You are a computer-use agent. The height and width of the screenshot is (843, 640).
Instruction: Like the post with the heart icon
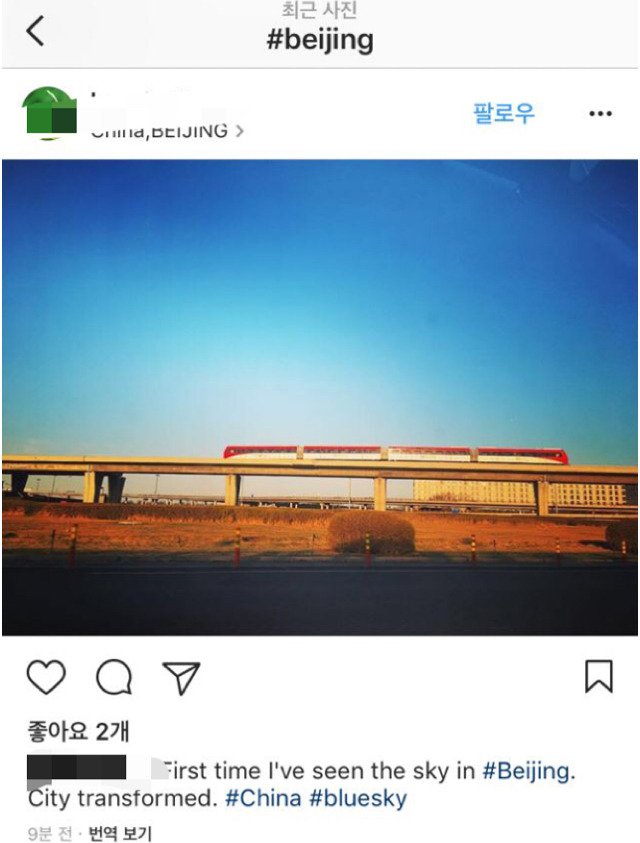point(46,677)
